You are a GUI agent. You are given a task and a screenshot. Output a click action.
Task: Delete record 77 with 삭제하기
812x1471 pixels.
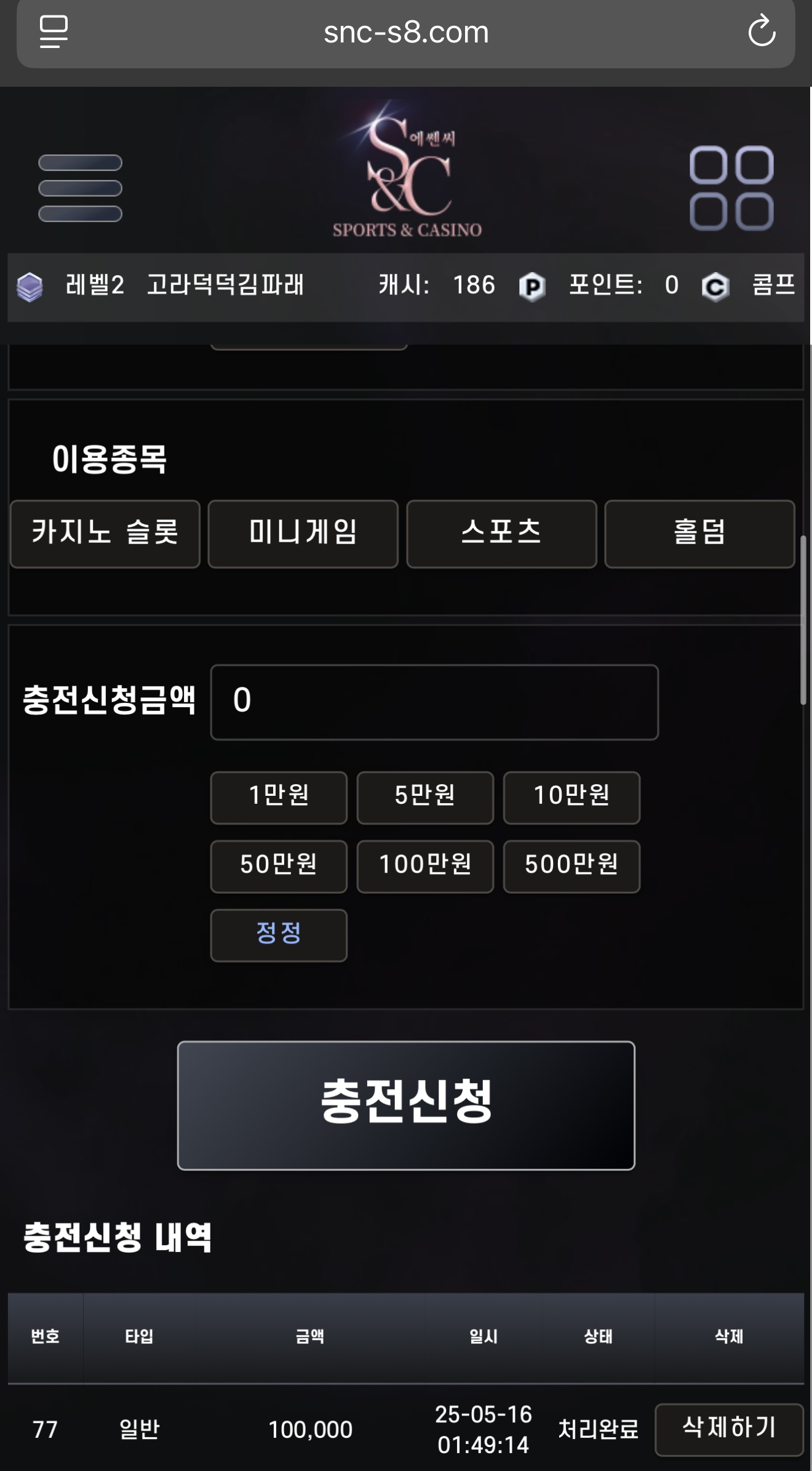729,1429
